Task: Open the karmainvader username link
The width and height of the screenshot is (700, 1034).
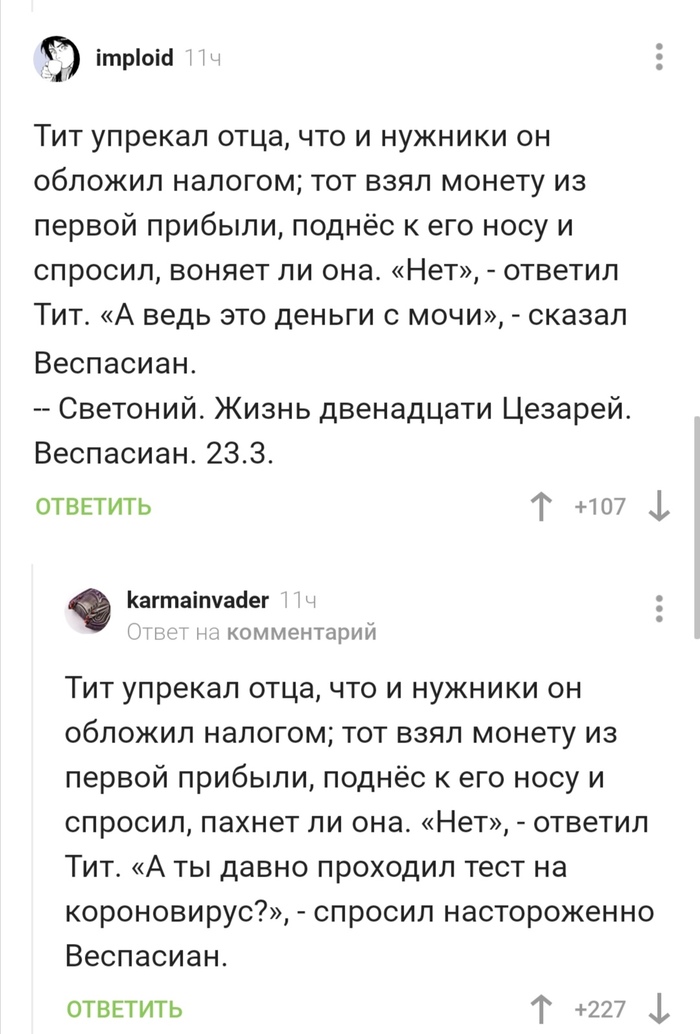Action: (x=198, y=599)
